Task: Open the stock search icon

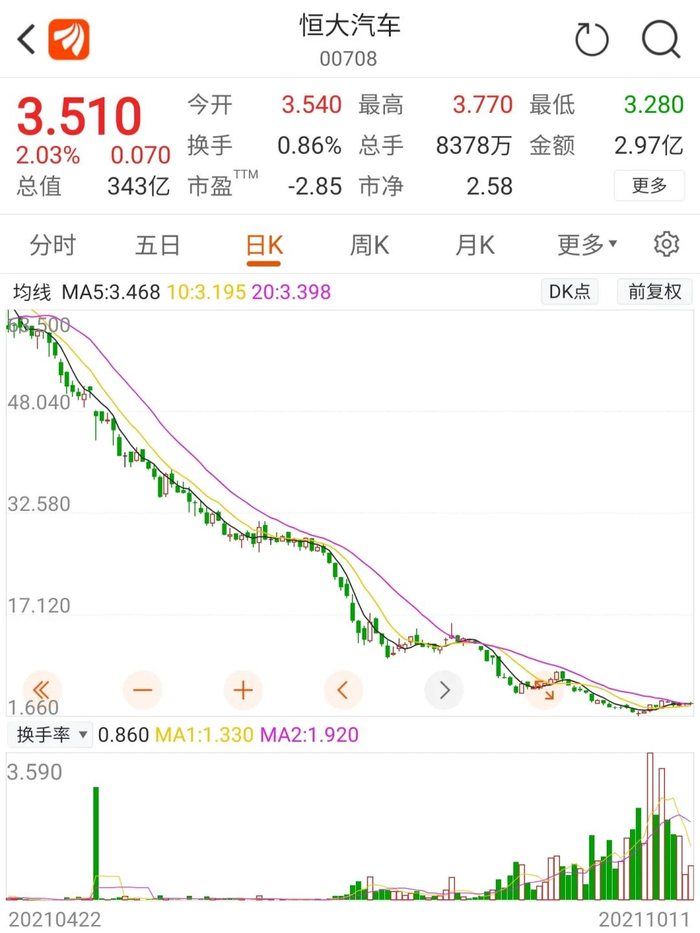Action: point(660,40)
